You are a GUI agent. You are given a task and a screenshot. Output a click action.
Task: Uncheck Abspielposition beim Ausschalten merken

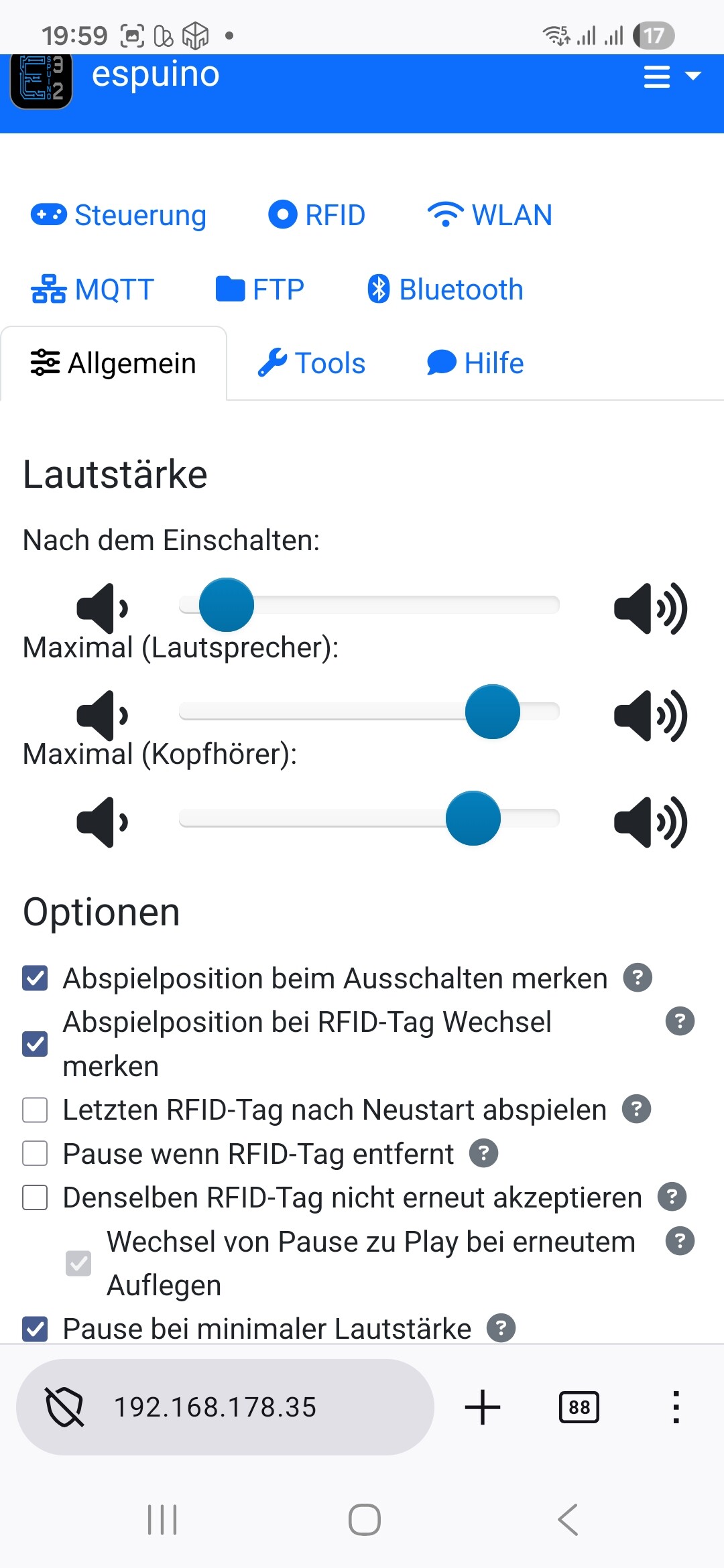(x=35, y=978)
